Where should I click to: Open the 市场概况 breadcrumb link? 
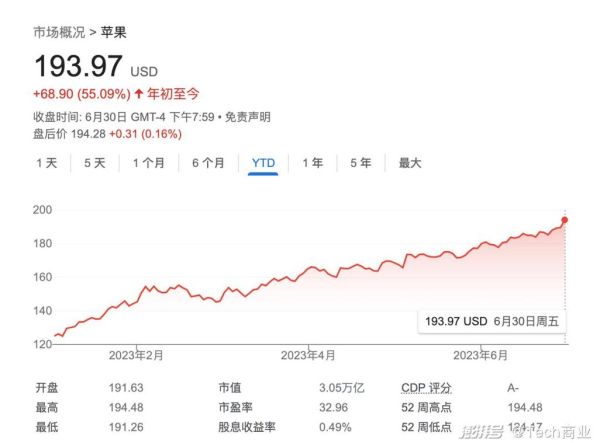point(60,32)
